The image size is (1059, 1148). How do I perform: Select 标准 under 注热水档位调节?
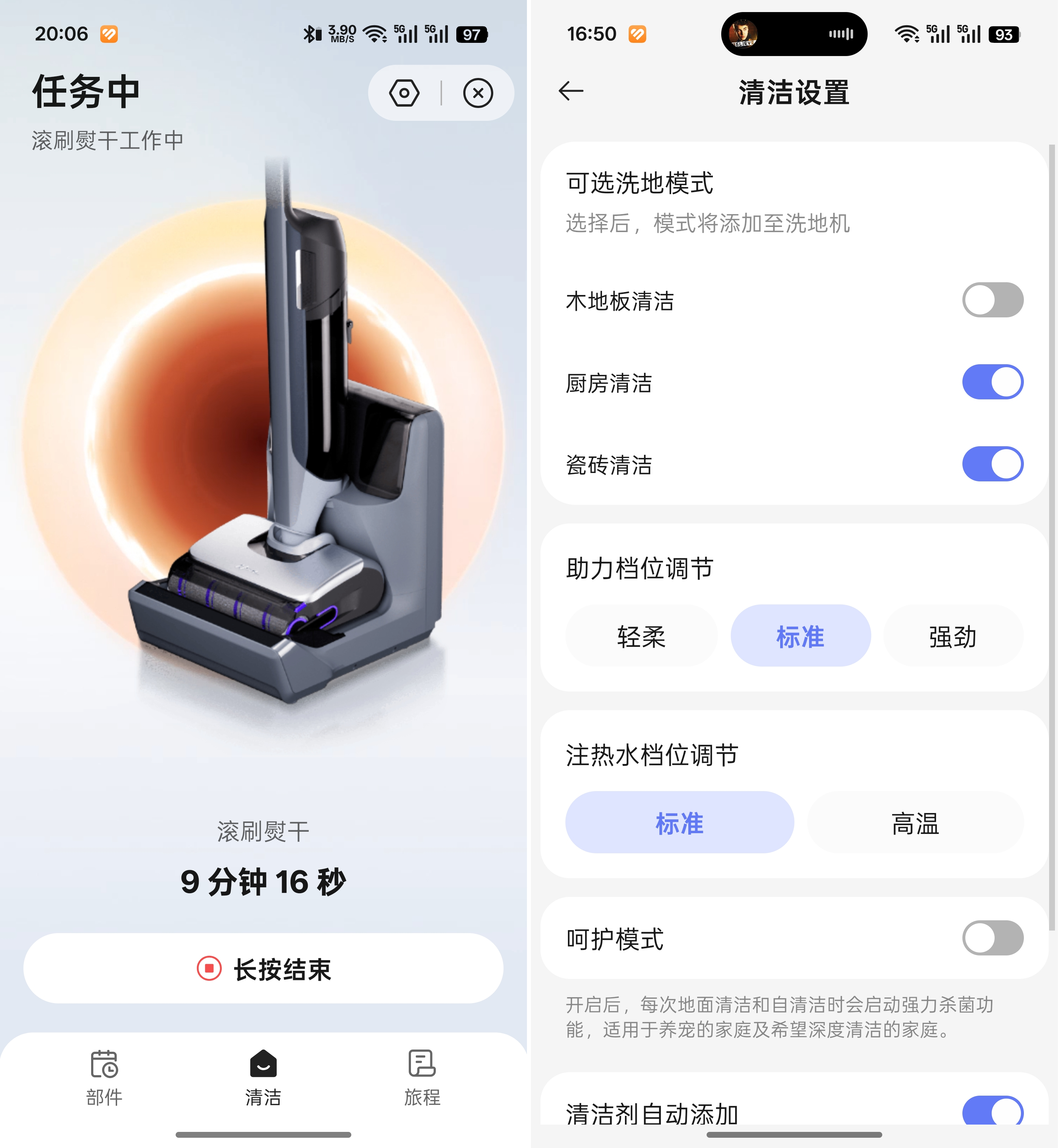coord(679,823)
